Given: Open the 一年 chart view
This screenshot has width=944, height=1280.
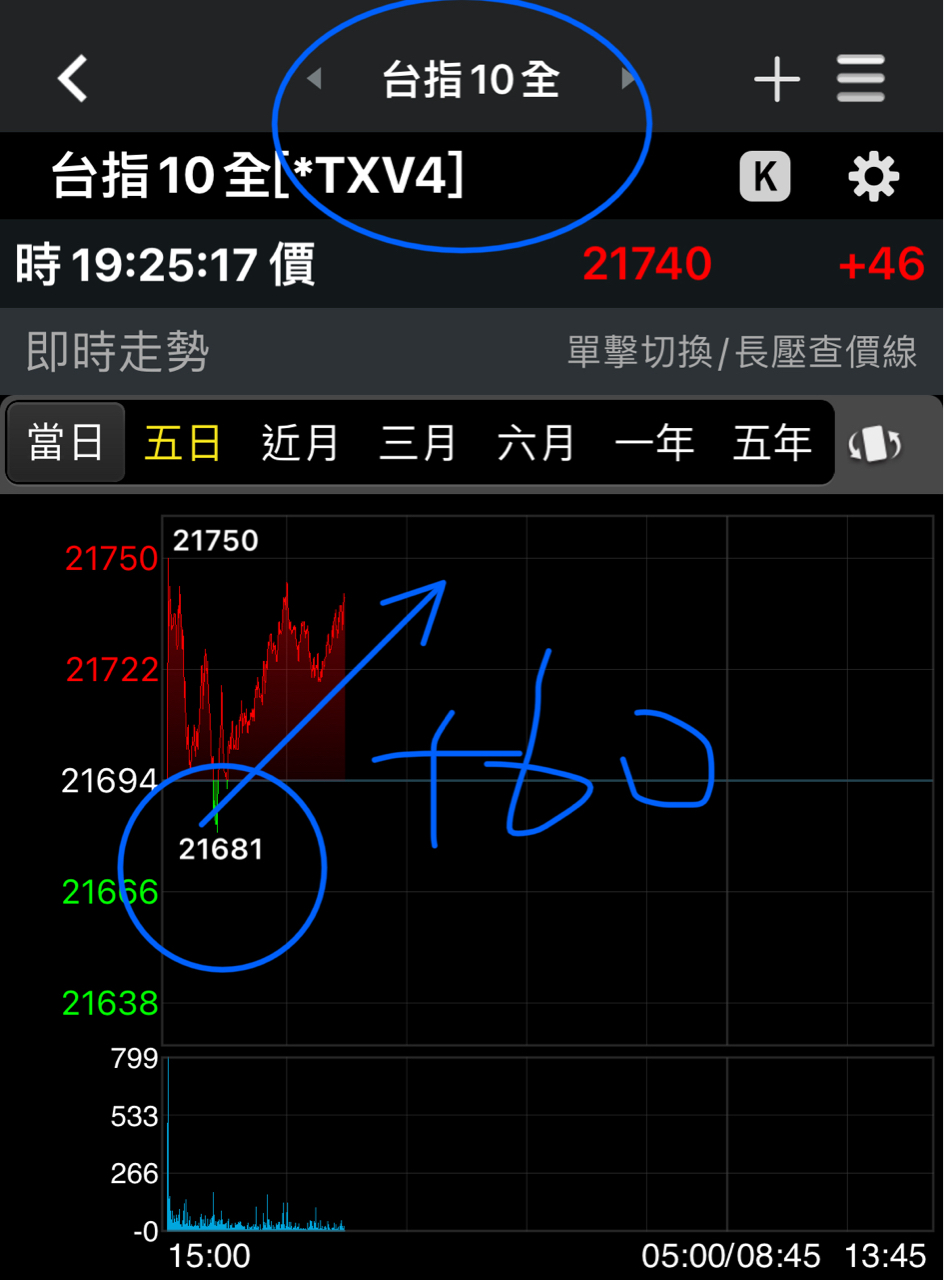Looking at the screenshot, I should coord(656,442).
